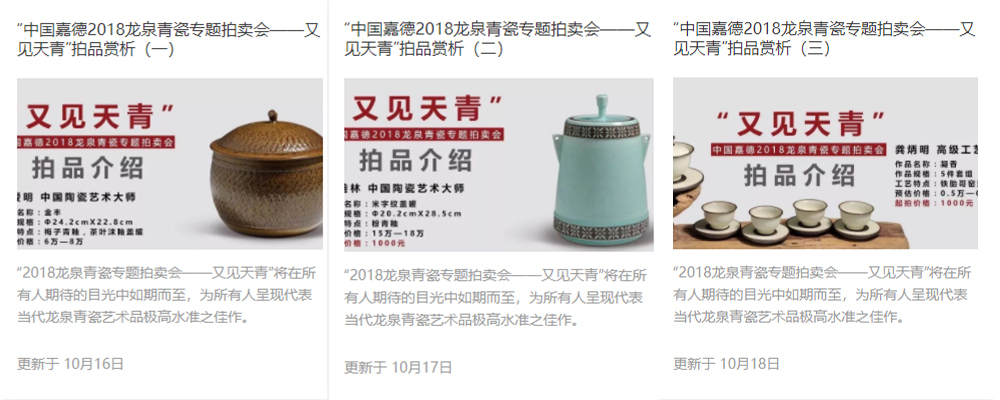The image size is (1000, 400).
Task: Open the 拍品赏析（三）article card
Action: point(824,38)
